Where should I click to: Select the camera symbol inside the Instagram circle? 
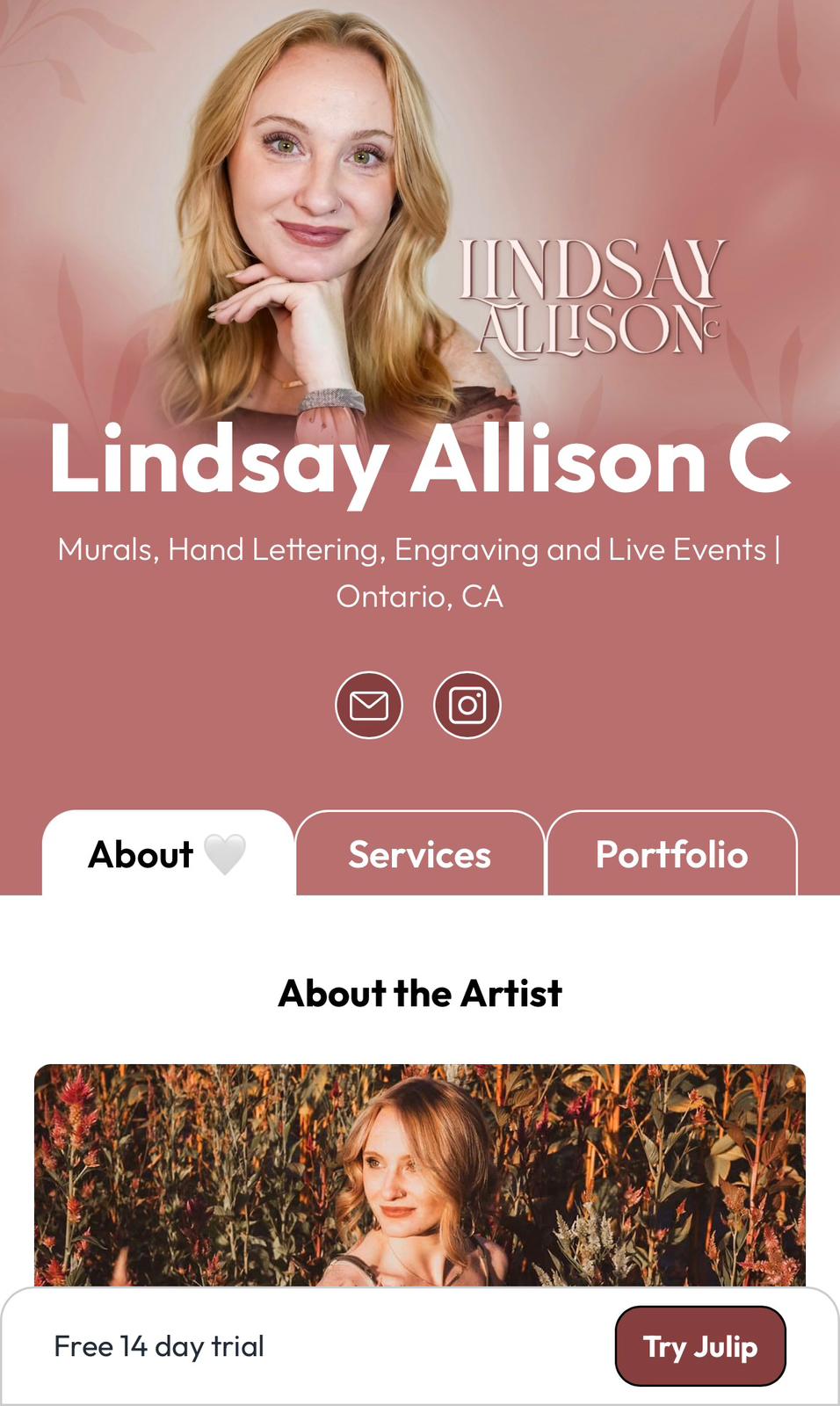point(467,703)
